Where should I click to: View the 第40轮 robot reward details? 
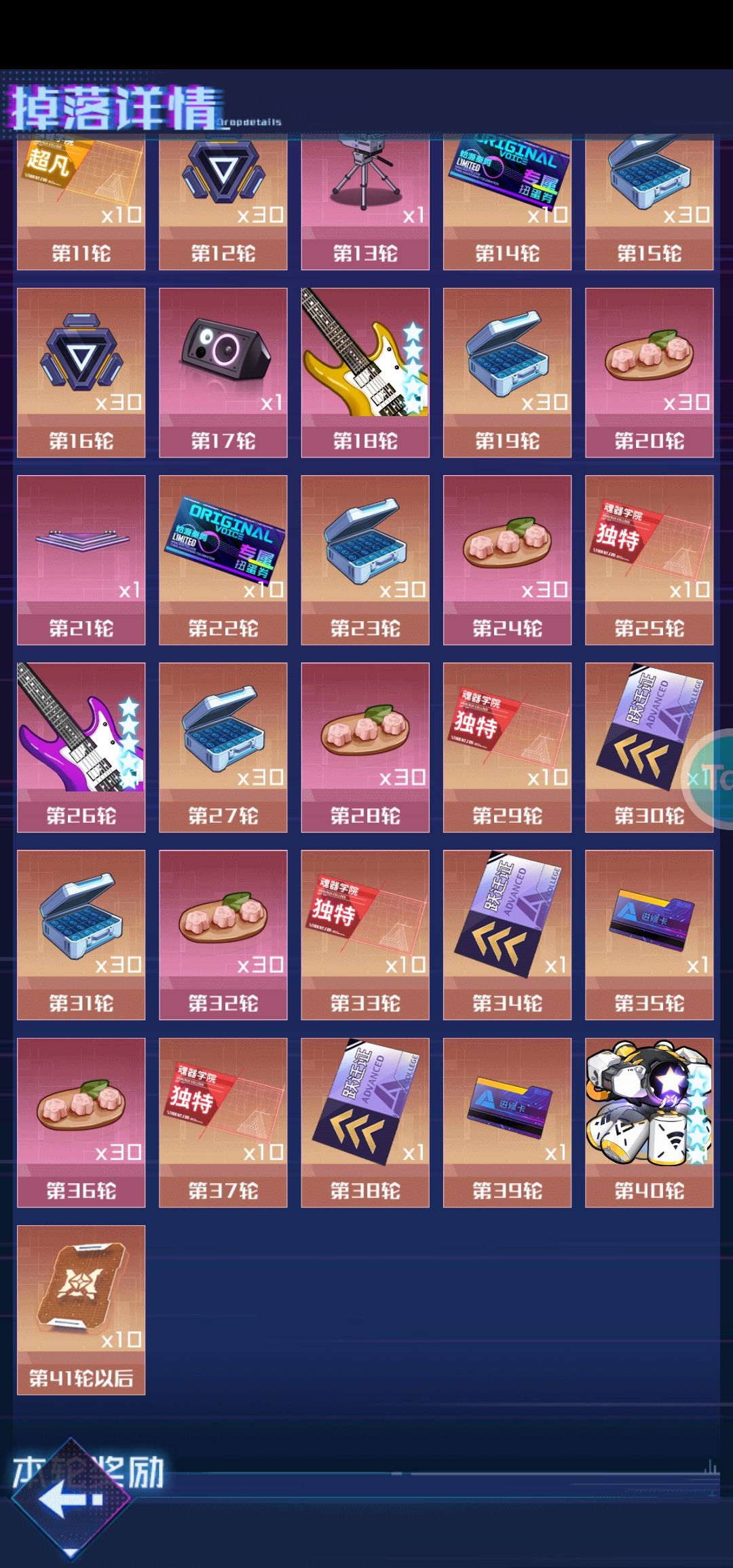click(649, 1121)
